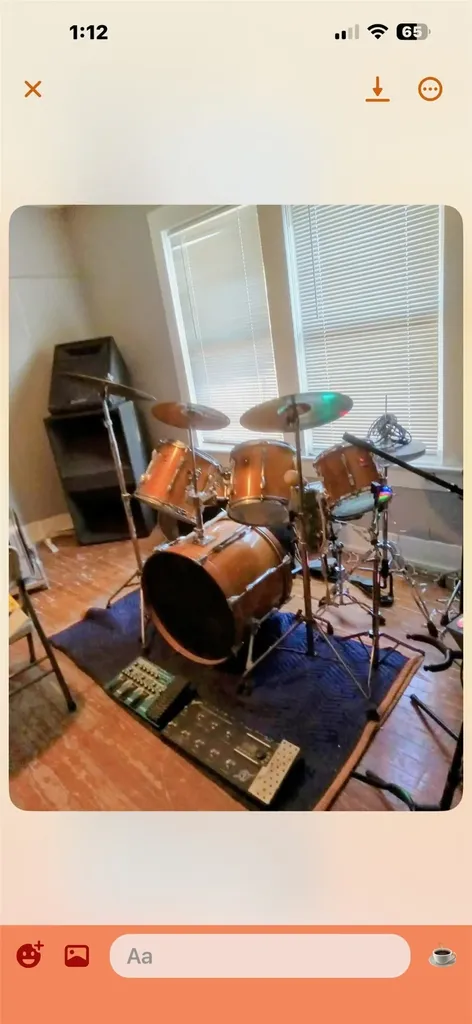This screenshot has height=1024, width=472.
Task: Open the emoji reaction picker
Action: pos(29,955)
